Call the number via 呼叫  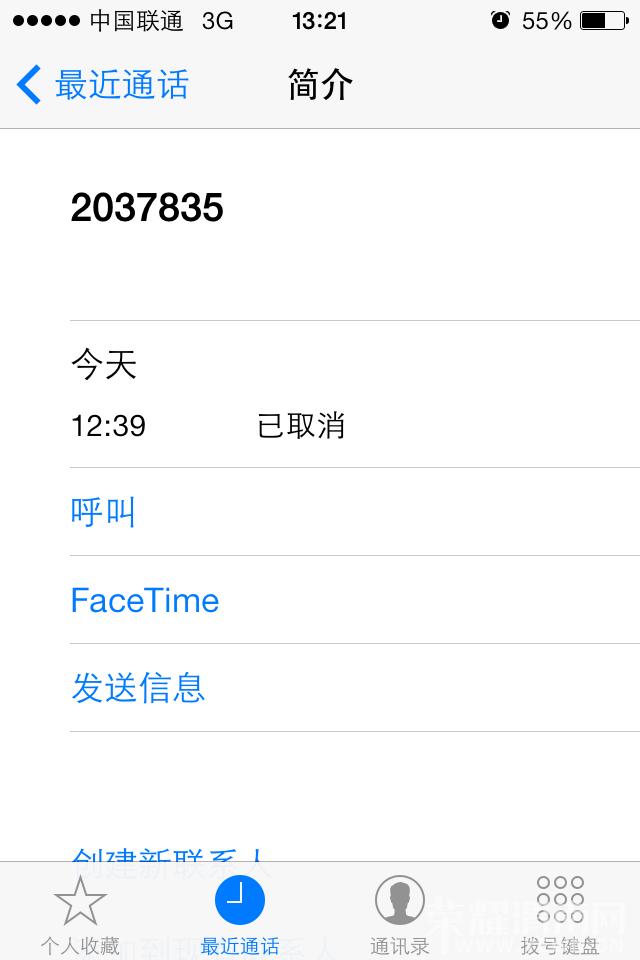(x=103, y=512)
